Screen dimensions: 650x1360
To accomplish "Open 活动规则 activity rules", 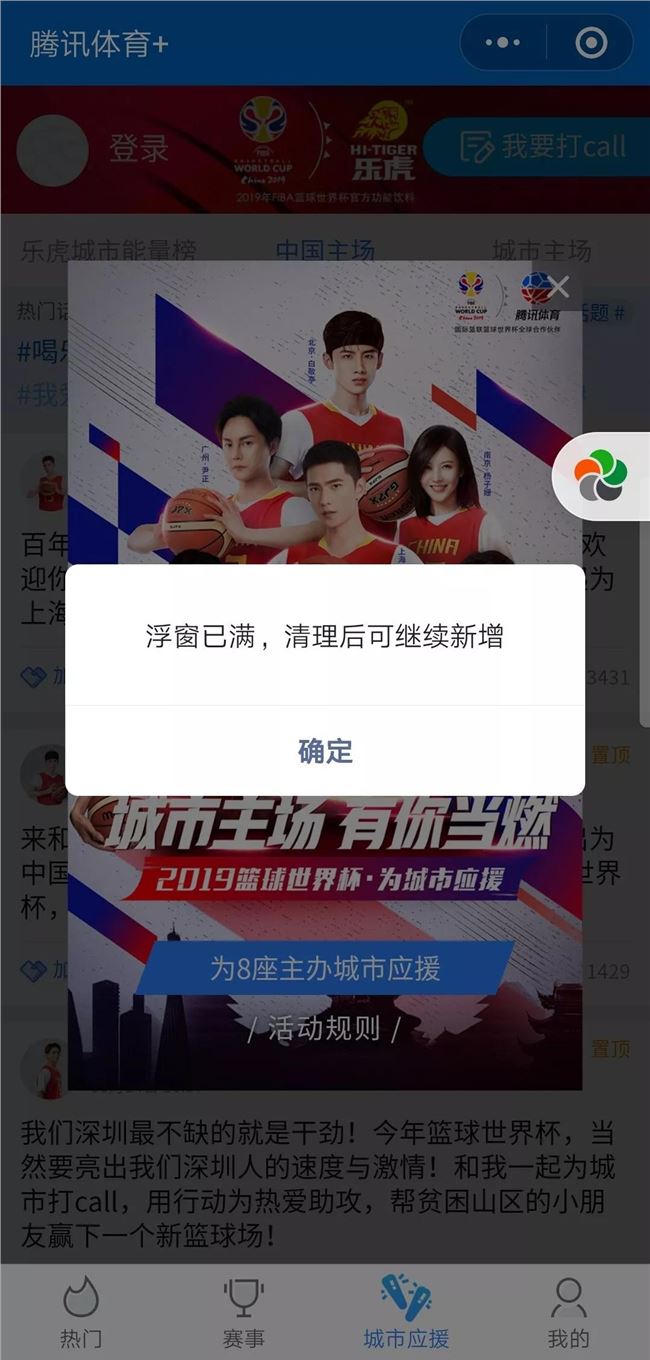I will coord(325,1028).
